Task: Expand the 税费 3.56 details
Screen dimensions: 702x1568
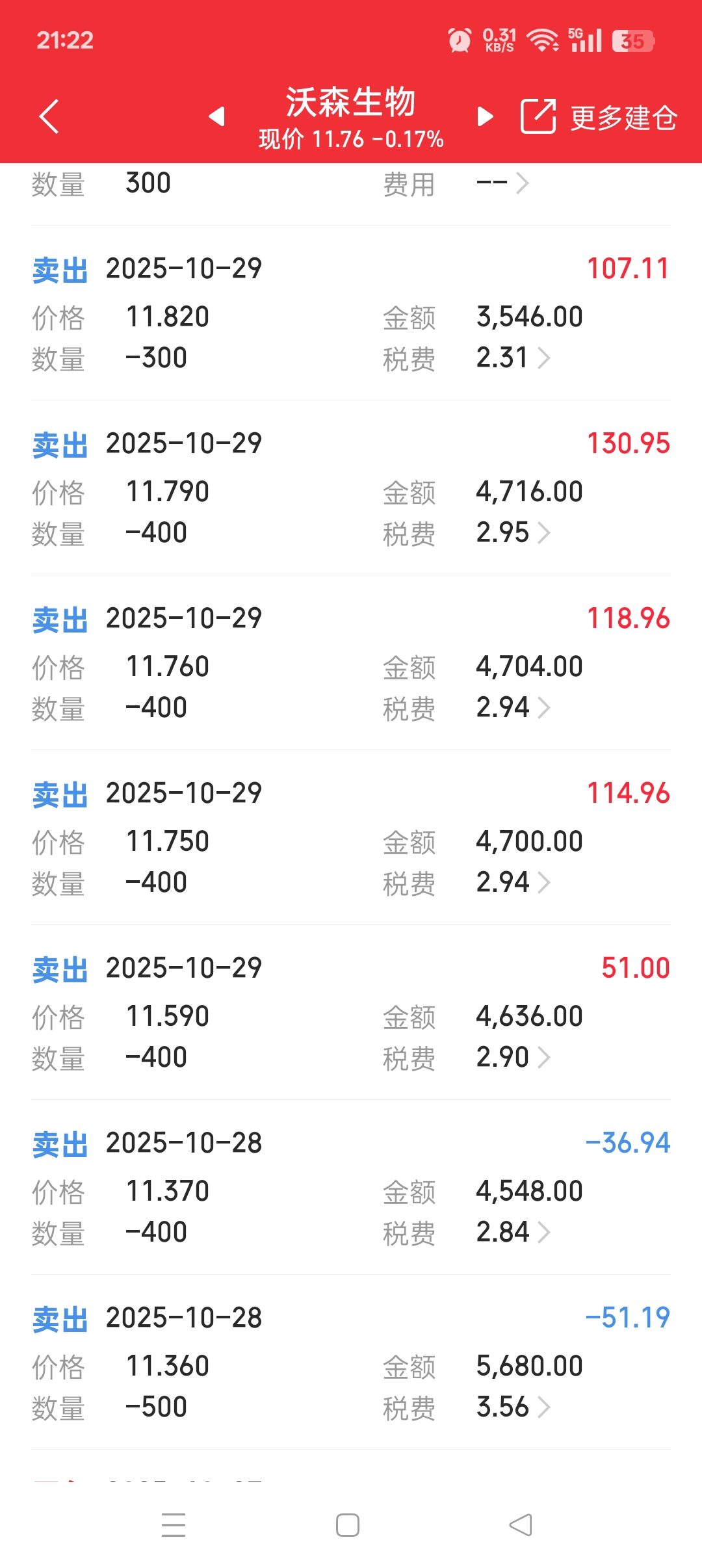Action: pyautogui.click(x=544, y=1407)
